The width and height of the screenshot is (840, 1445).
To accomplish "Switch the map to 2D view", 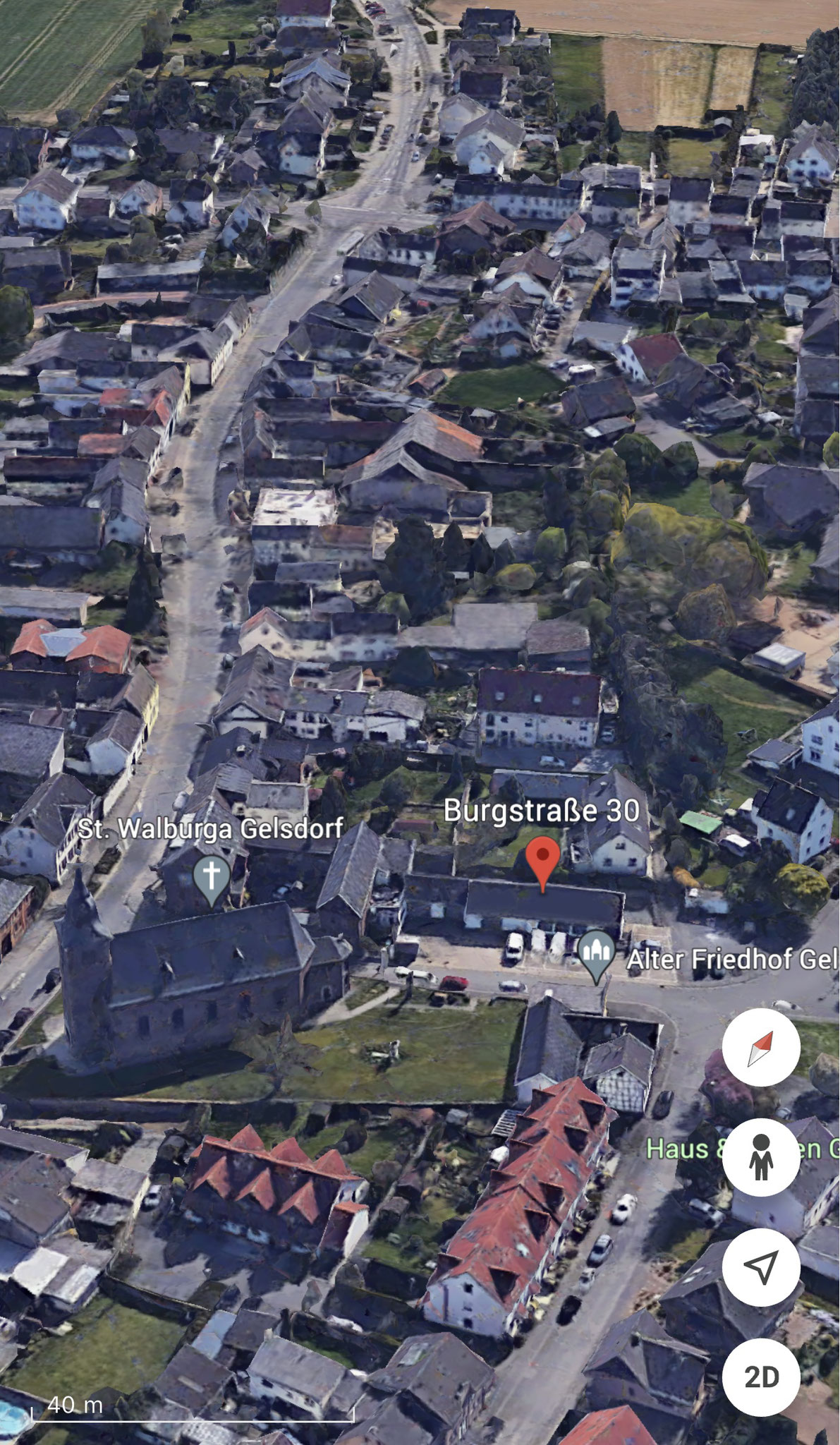I will click(x=760, y=1377).
